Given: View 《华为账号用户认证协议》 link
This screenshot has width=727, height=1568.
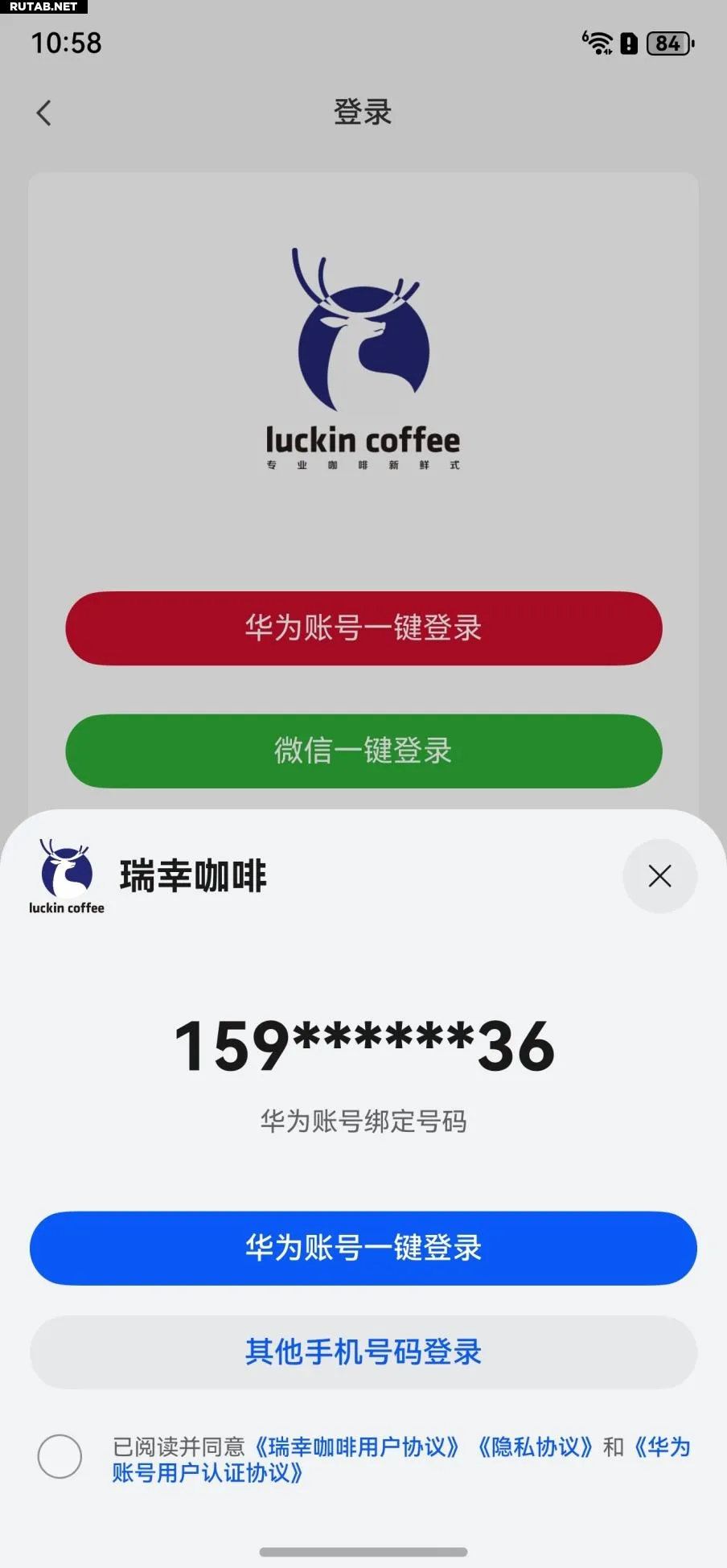Looking at the screenshot, I should click(207, 1474).
